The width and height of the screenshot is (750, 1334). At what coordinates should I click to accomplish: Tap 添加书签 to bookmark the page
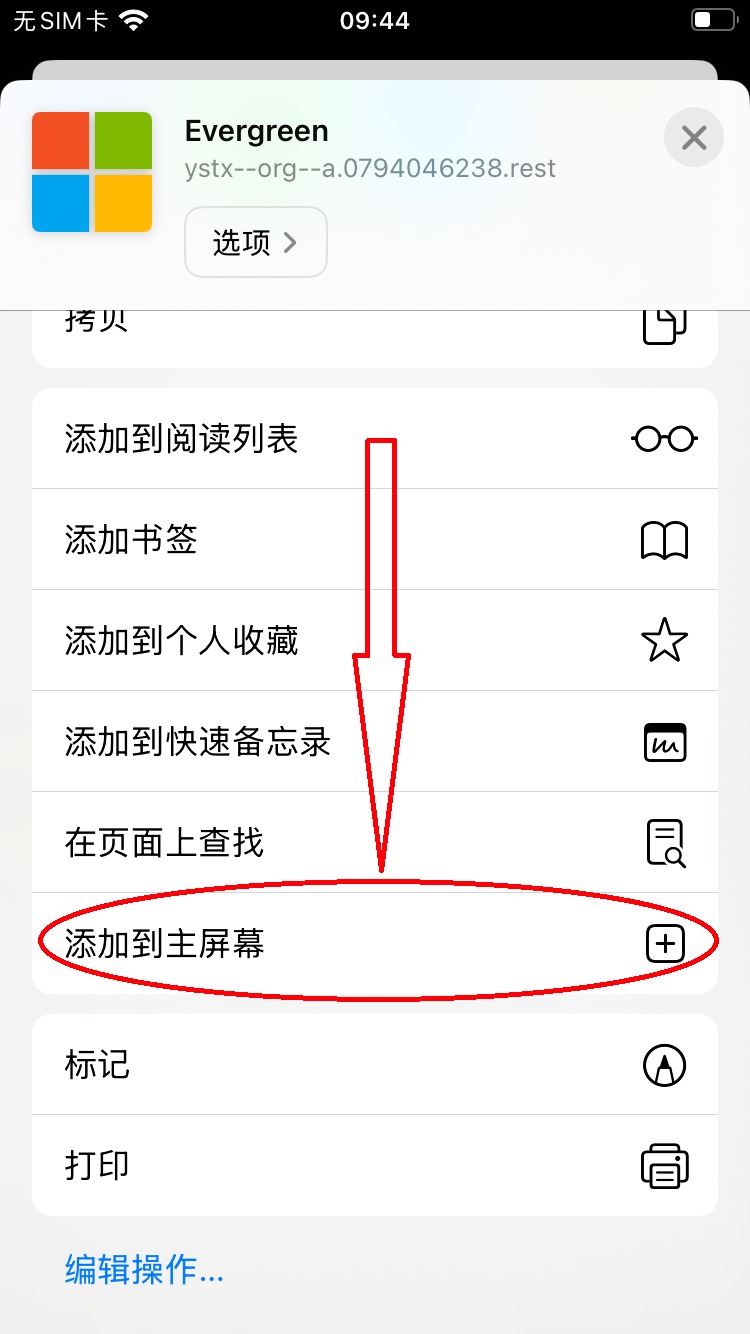[375, 540]
